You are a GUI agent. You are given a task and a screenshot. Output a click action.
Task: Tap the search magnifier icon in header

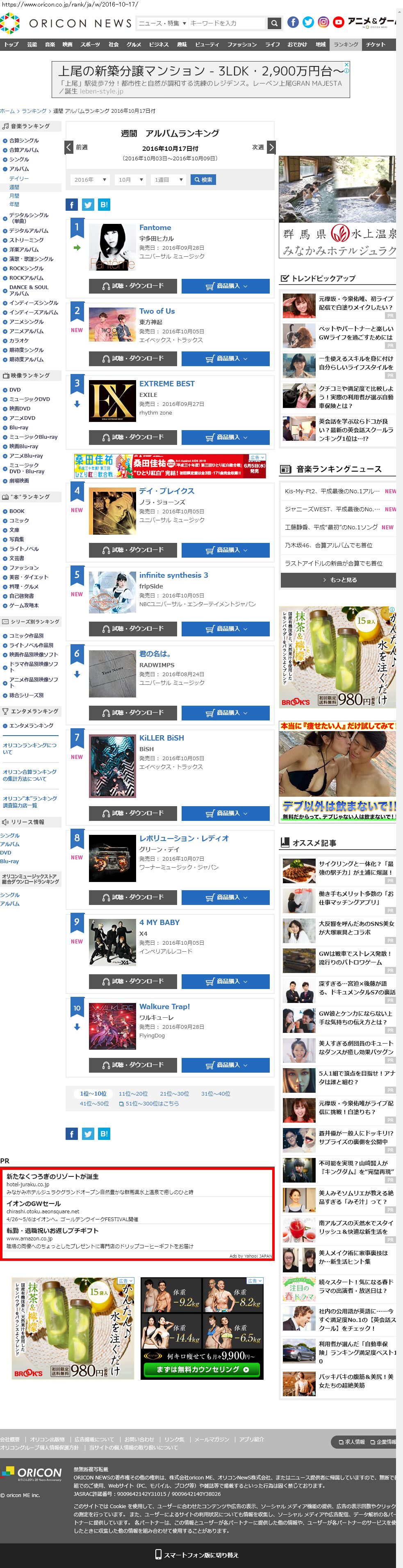tap(275, 23)
